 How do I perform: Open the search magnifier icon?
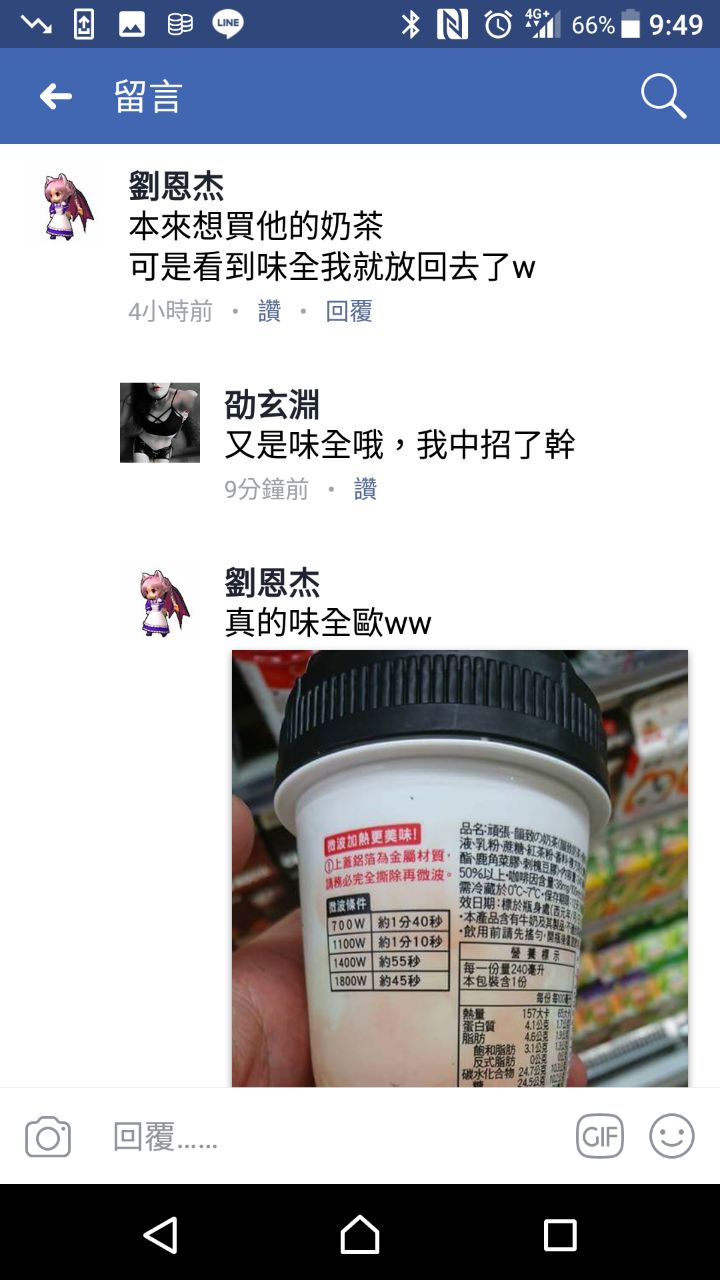point(662,97)
